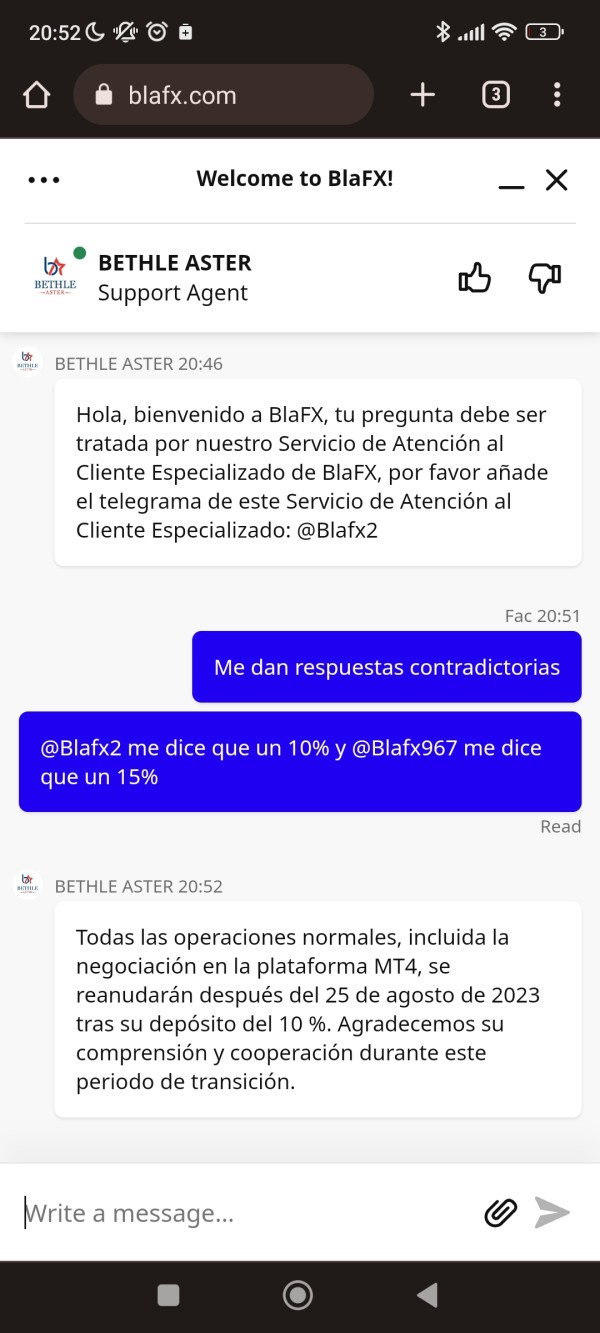This screenshot has height=1333, width=600.
Task: Open the browser overflow menu
Action: click(557, 95)
